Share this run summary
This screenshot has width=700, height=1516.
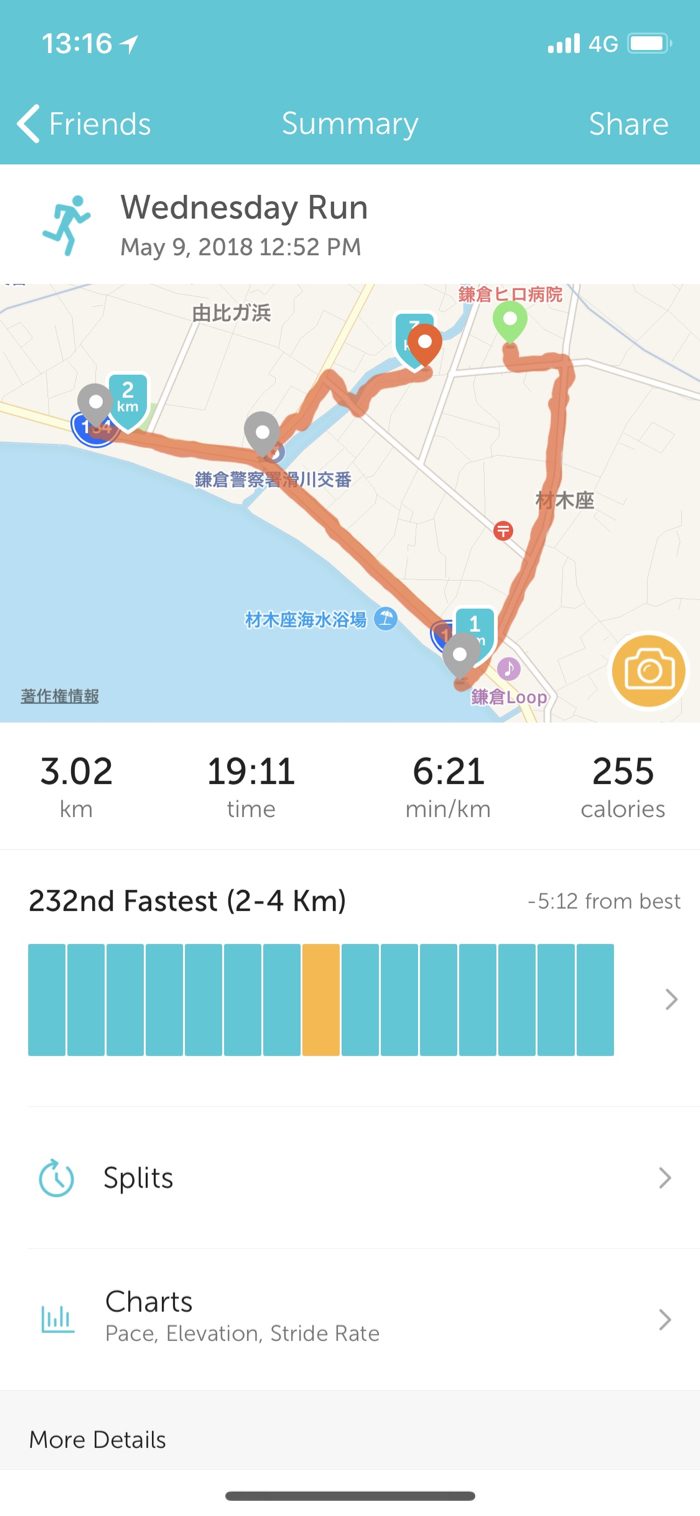coord(627,124)
